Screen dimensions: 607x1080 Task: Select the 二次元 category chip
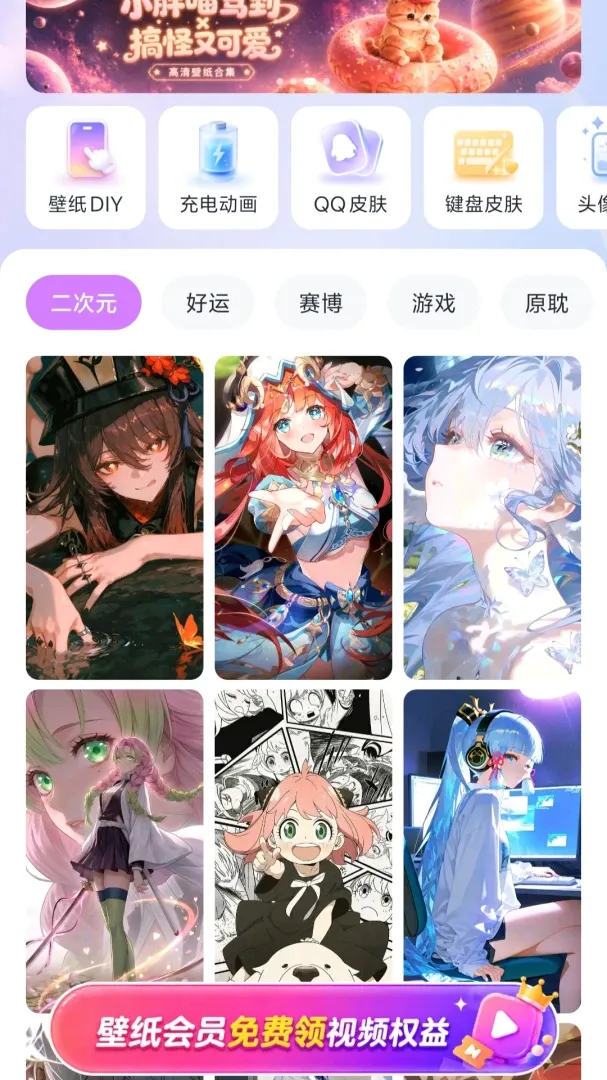(x=84, y=302)
